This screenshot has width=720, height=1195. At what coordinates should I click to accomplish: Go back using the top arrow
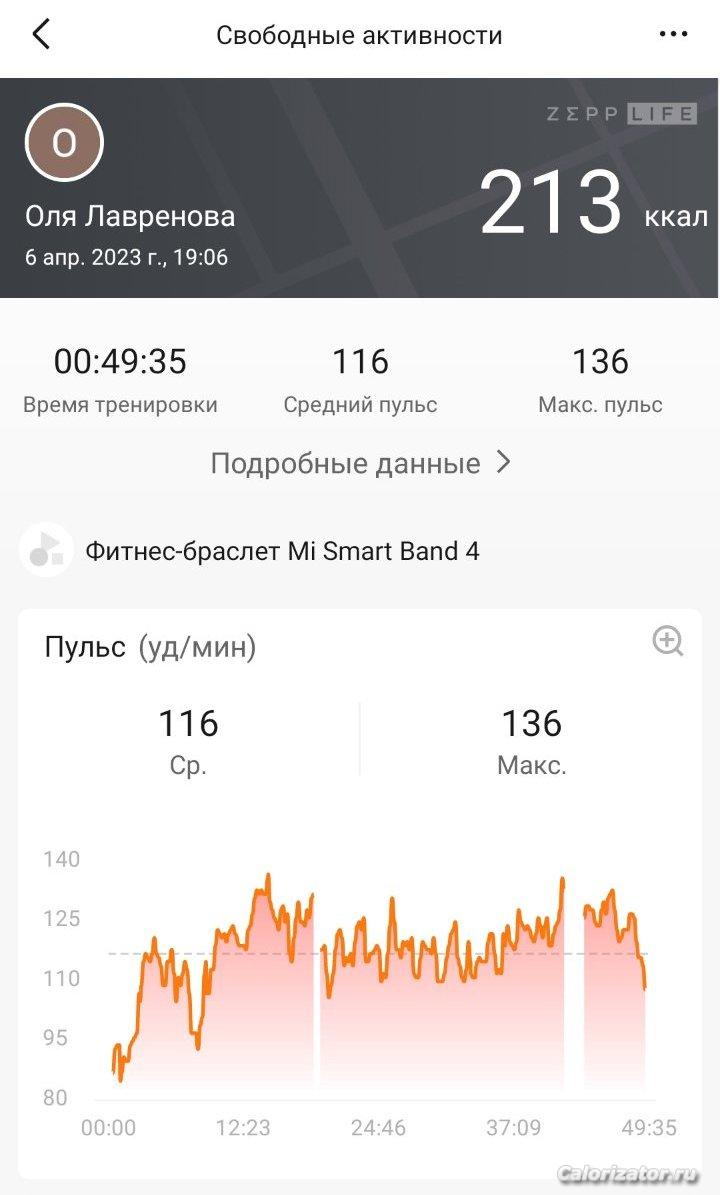coord(41,35)
